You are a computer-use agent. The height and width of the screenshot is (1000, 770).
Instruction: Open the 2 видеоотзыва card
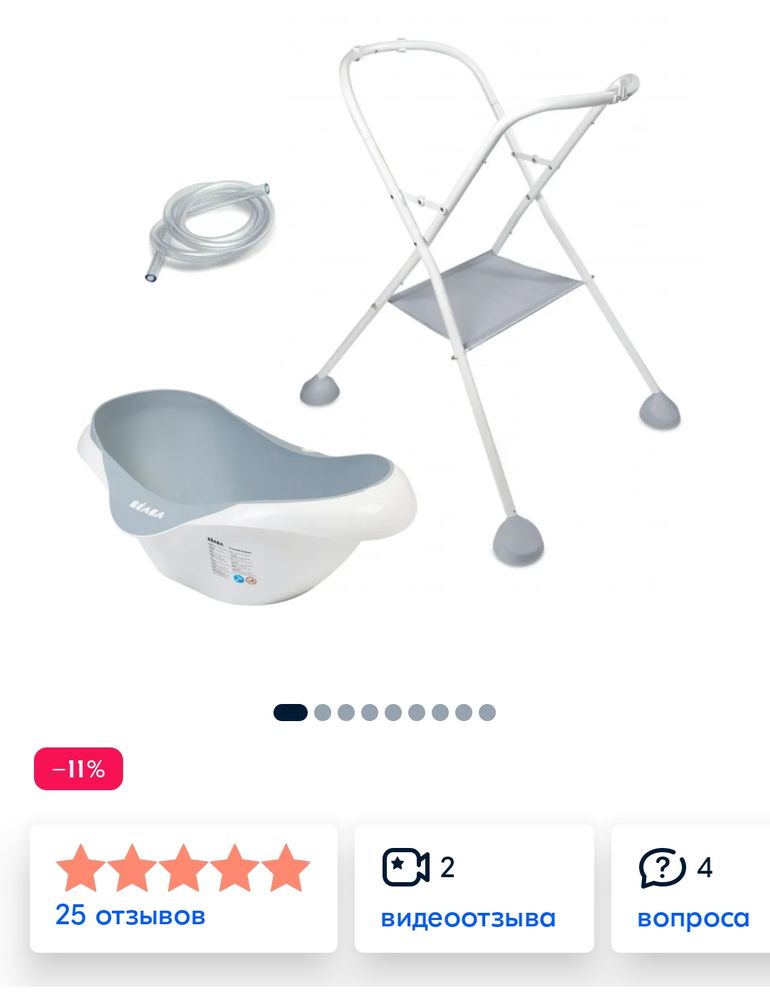point(474,888)
